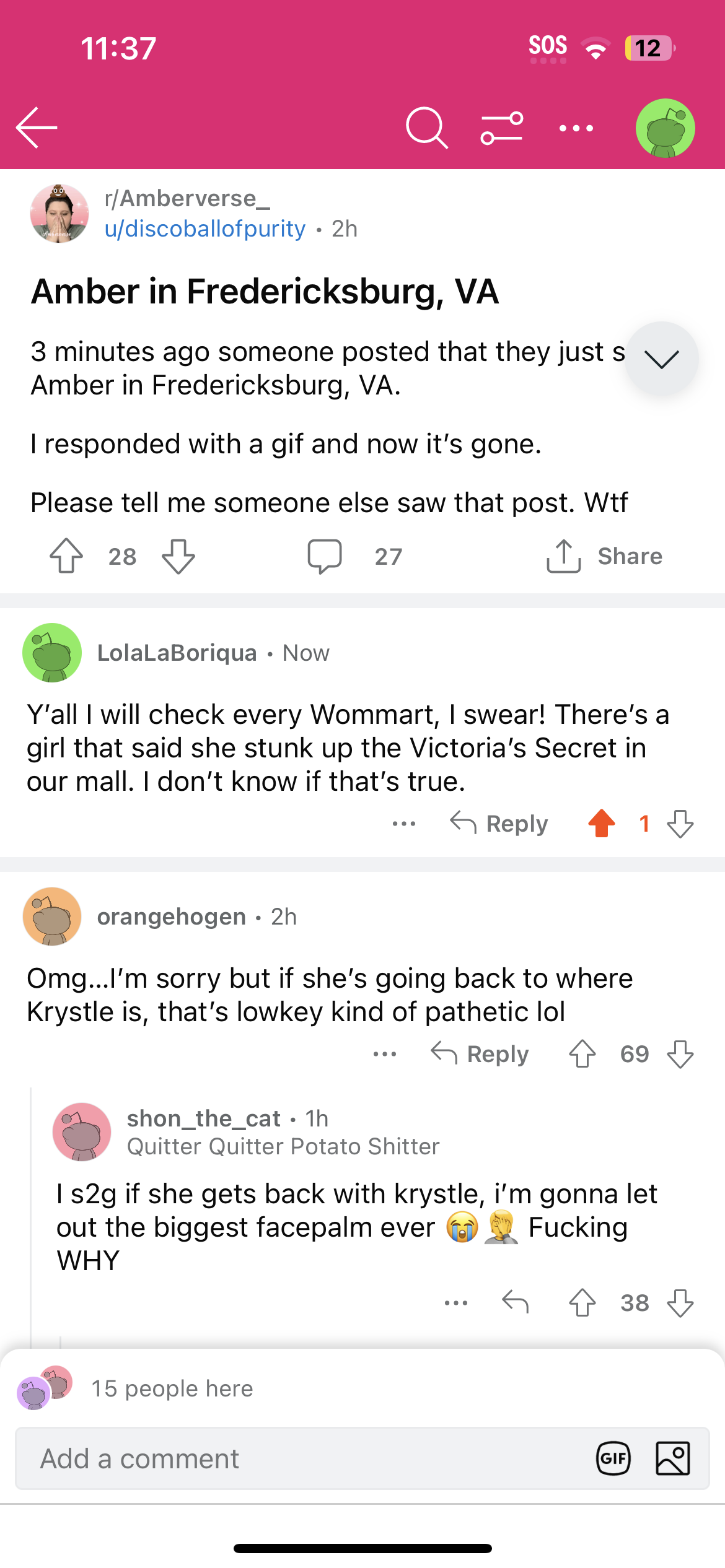Open the post overflow menu in header
The height and width of the screenshot is (1568, 725).
pos(576,128)
